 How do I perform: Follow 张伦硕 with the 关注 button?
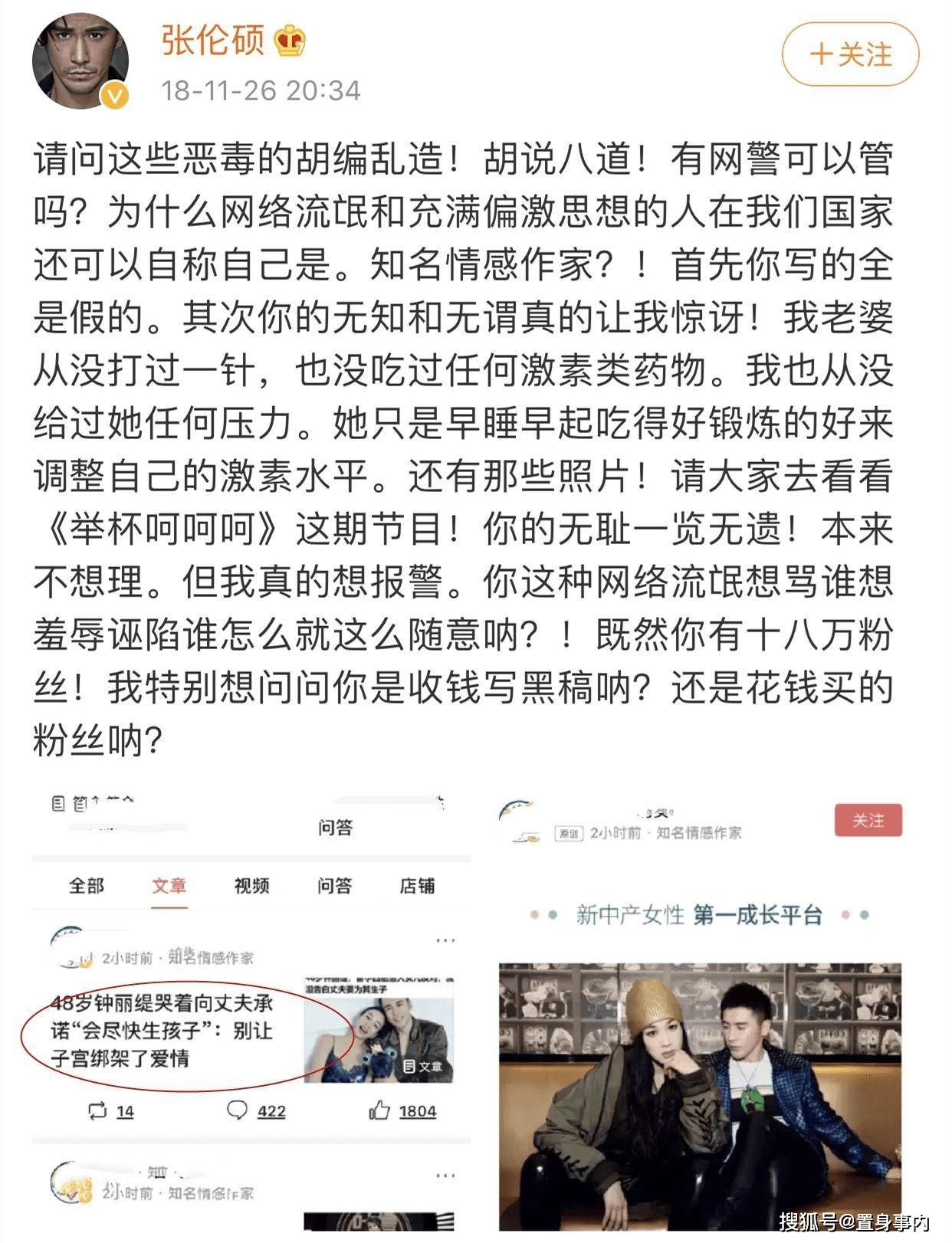(849, 54)
